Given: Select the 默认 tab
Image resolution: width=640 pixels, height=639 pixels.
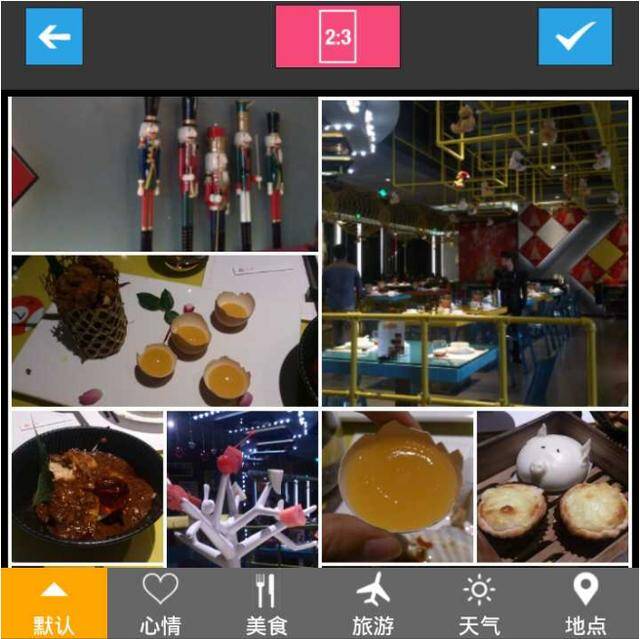Looking at the screenshot, I should pos(53,604).
